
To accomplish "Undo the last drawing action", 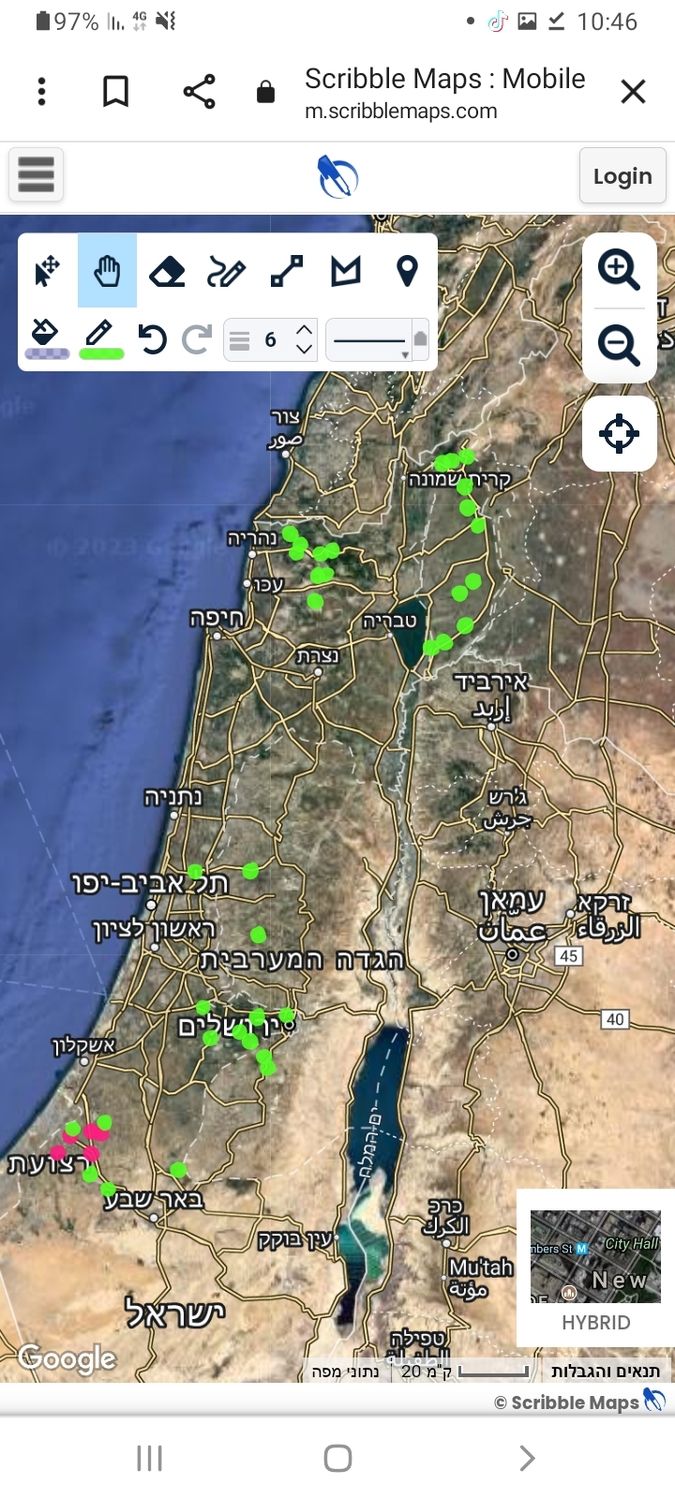I will tap(152, 340).
